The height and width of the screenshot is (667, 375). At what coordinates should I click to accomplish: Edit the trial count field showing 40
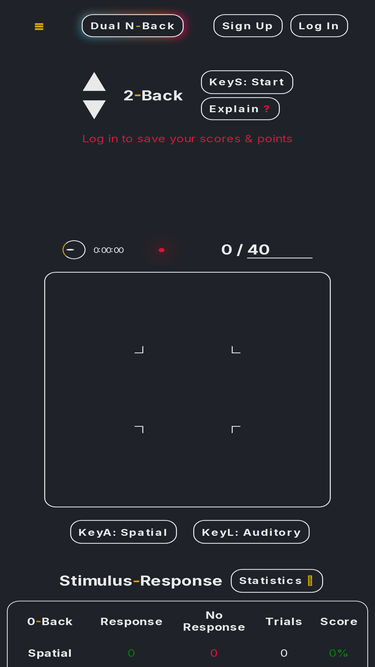280,250
